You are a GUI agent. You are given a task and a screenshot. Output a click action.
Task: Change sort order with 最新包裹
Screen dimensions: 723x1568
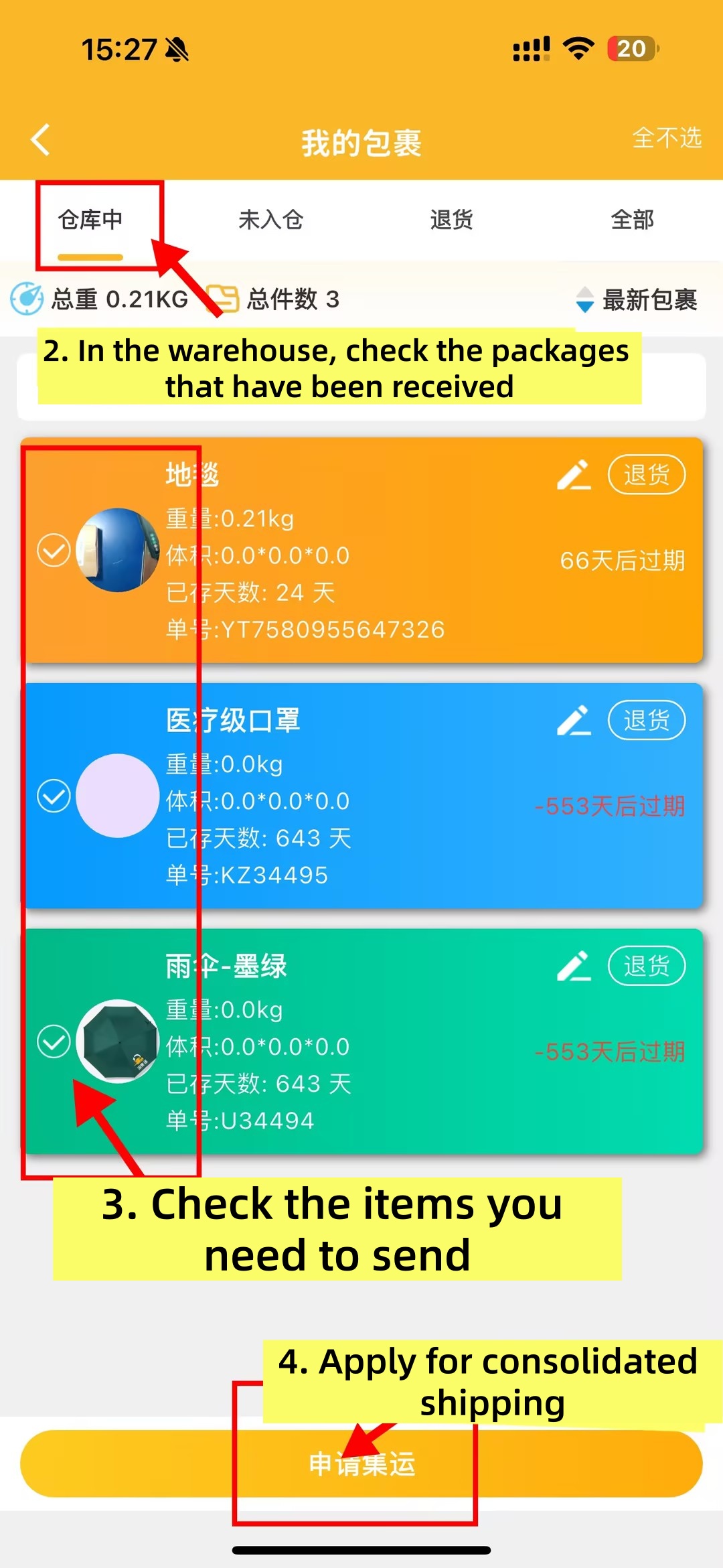coord(637,299)
